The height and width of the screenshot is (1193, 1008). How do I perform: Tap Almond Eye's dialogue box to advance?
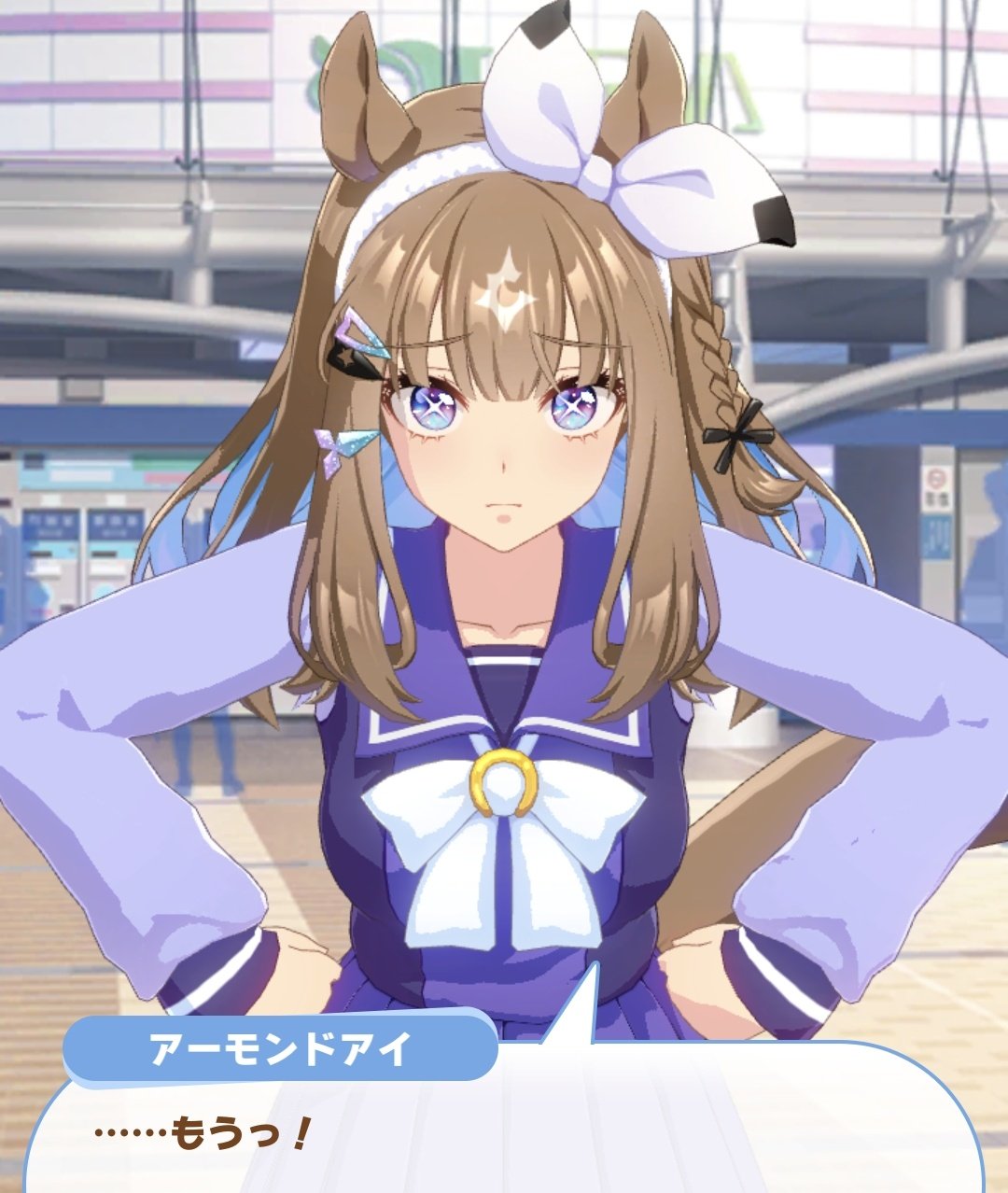tap(504, 1130)
